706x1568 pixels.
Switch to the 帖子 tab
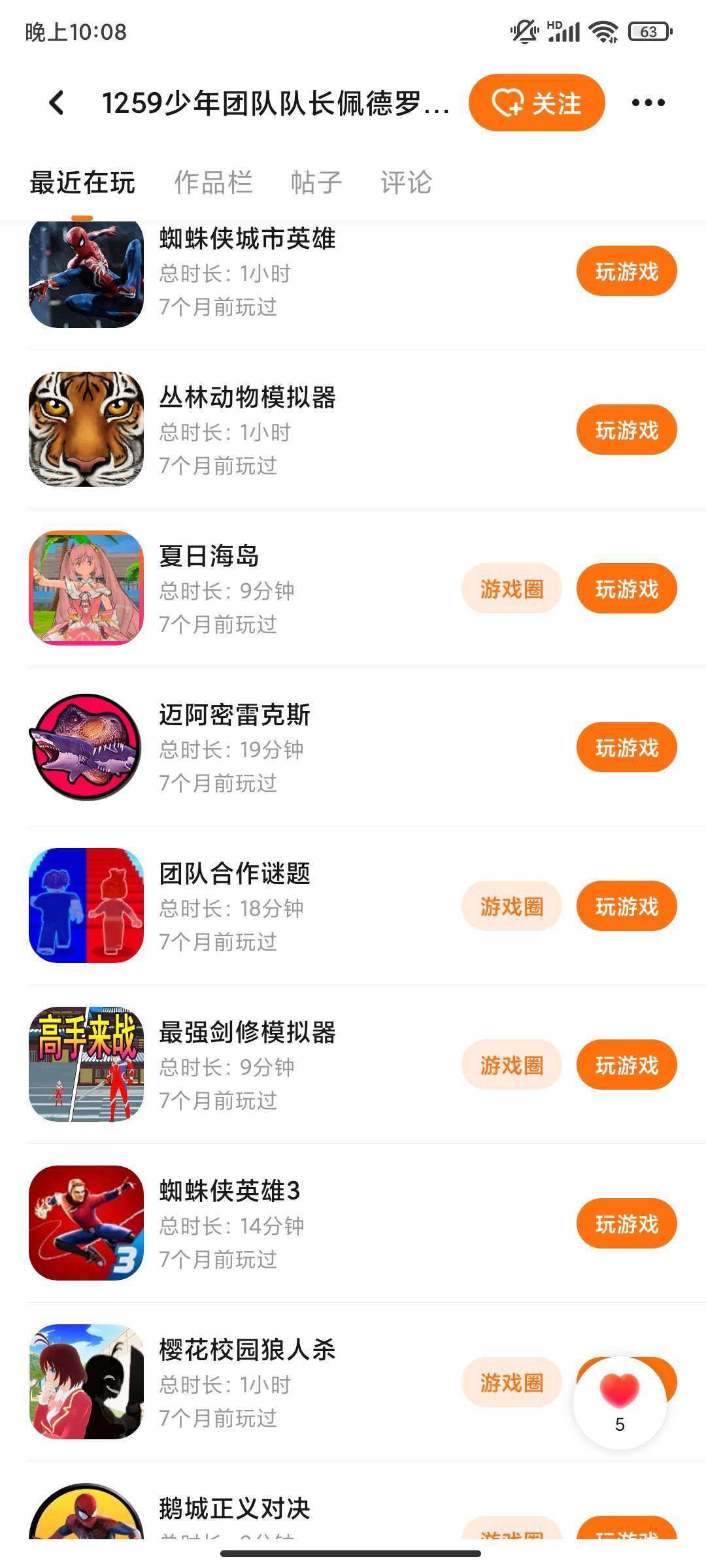tap(316, 182)
